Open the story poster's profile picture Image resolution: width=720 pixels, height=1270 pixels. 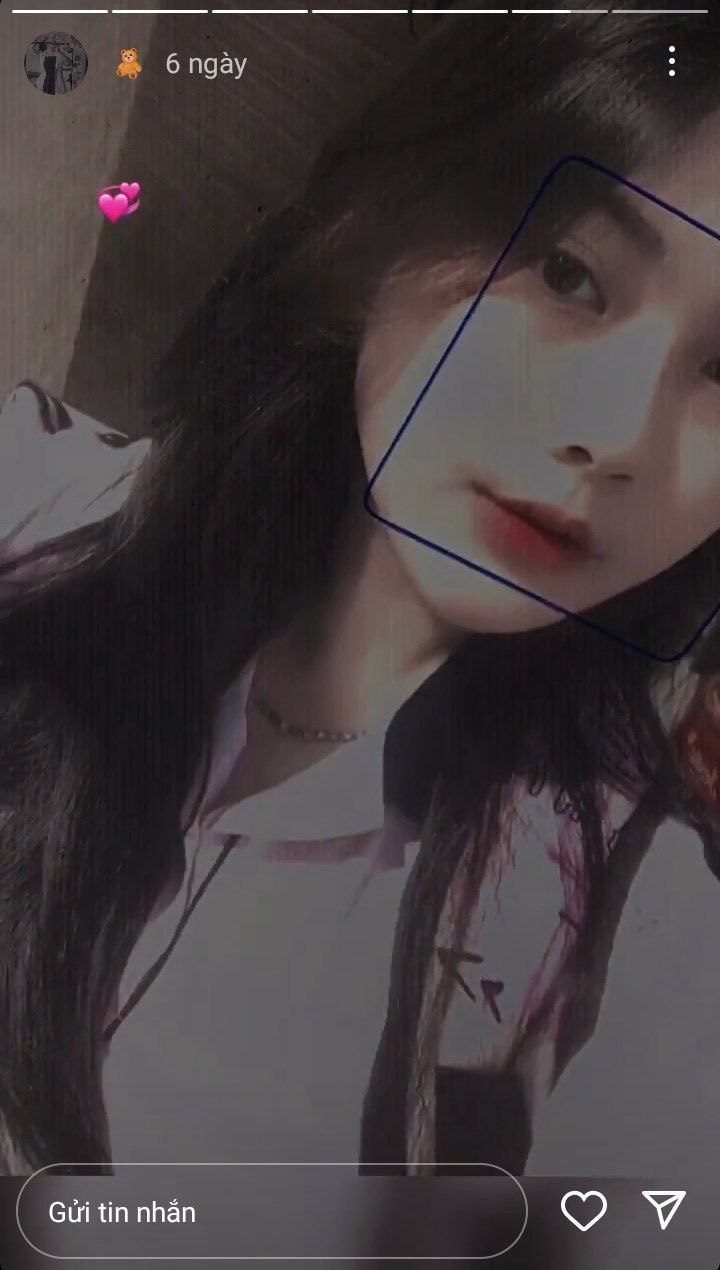point(56,63)
